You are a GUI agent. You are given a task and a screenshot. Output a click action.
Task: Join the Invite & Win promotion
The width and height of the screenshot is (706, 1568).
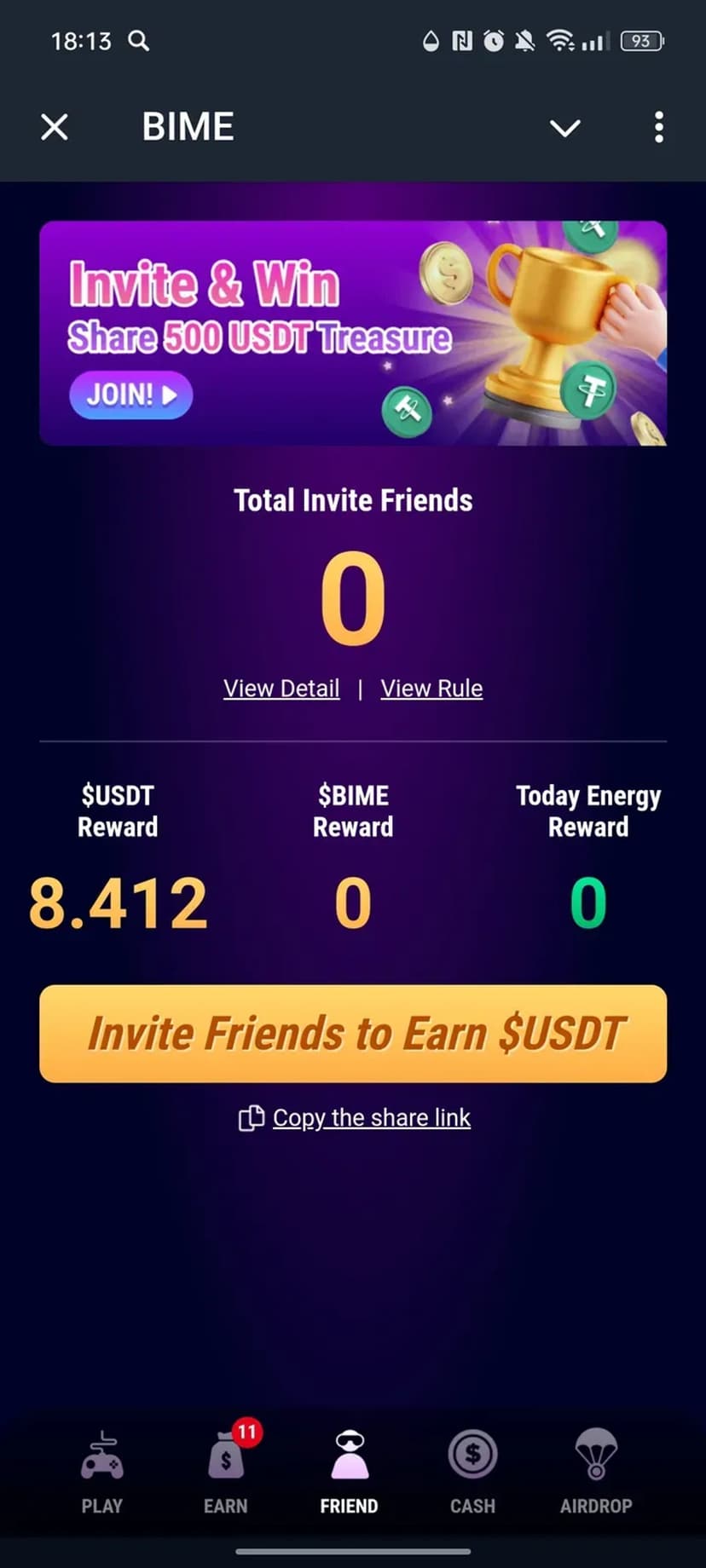131,395
